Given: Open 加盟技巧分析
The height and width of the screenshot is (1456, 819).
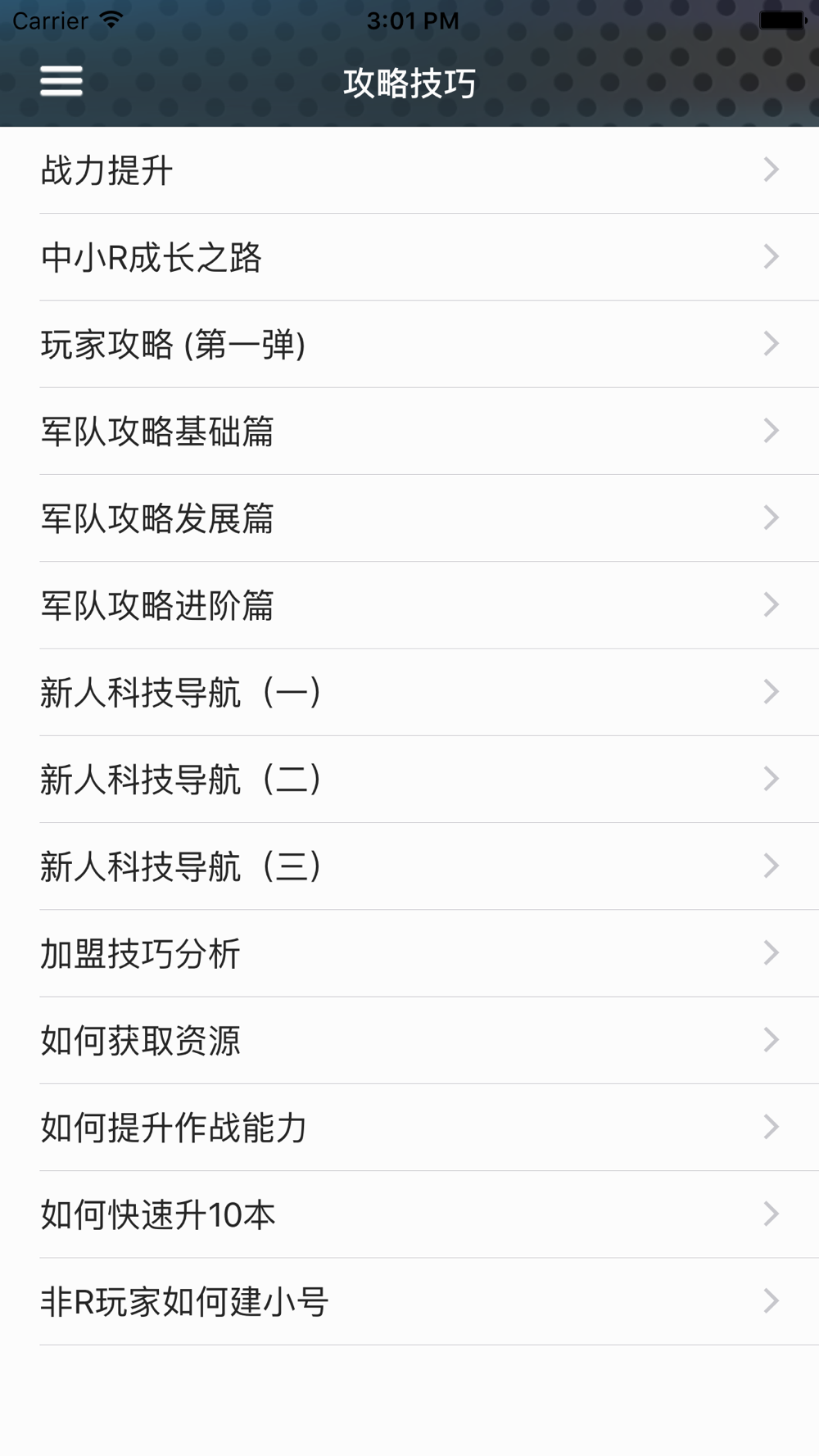Looking at the screenshot, I should click(x=409, y=953).
